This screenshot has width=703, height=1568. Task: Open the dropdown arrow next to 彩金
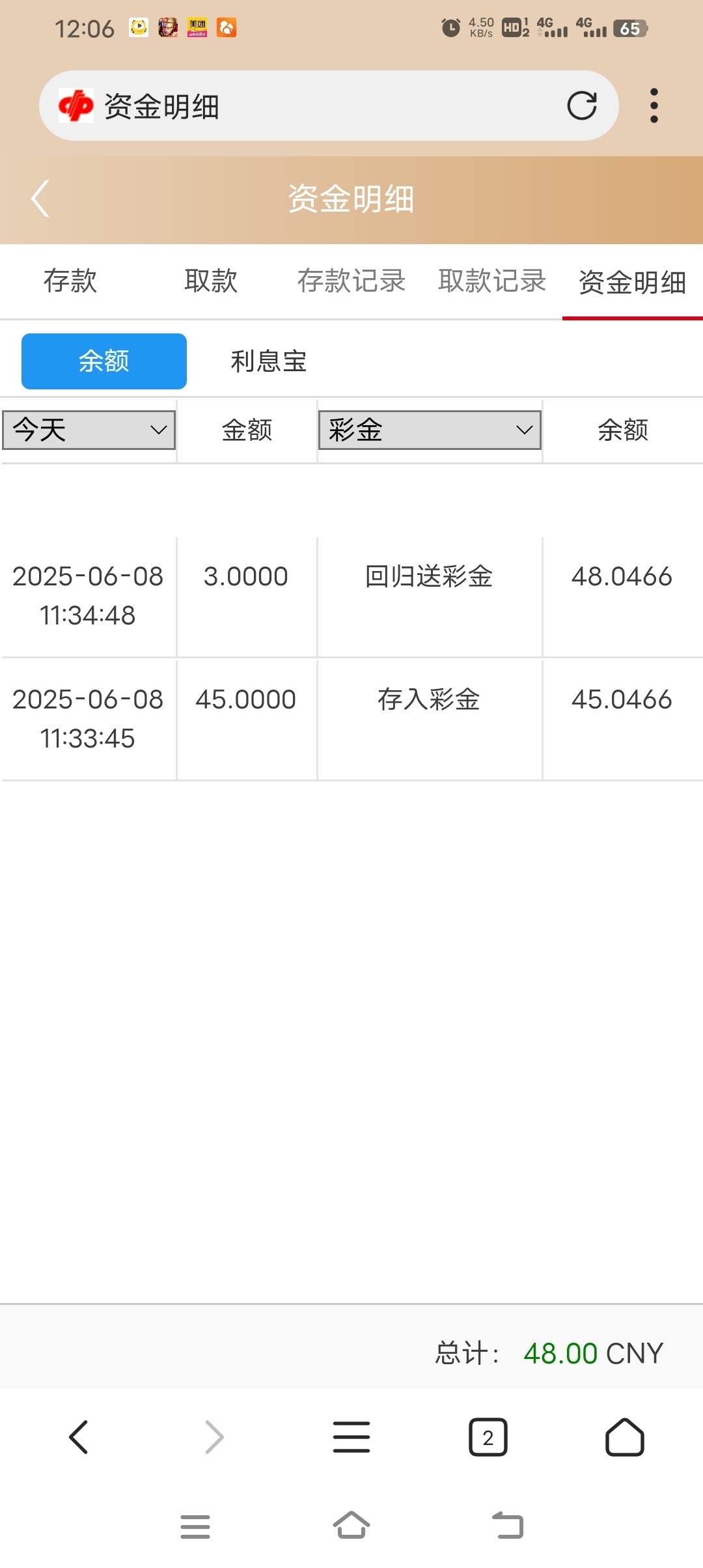[524, 430]
